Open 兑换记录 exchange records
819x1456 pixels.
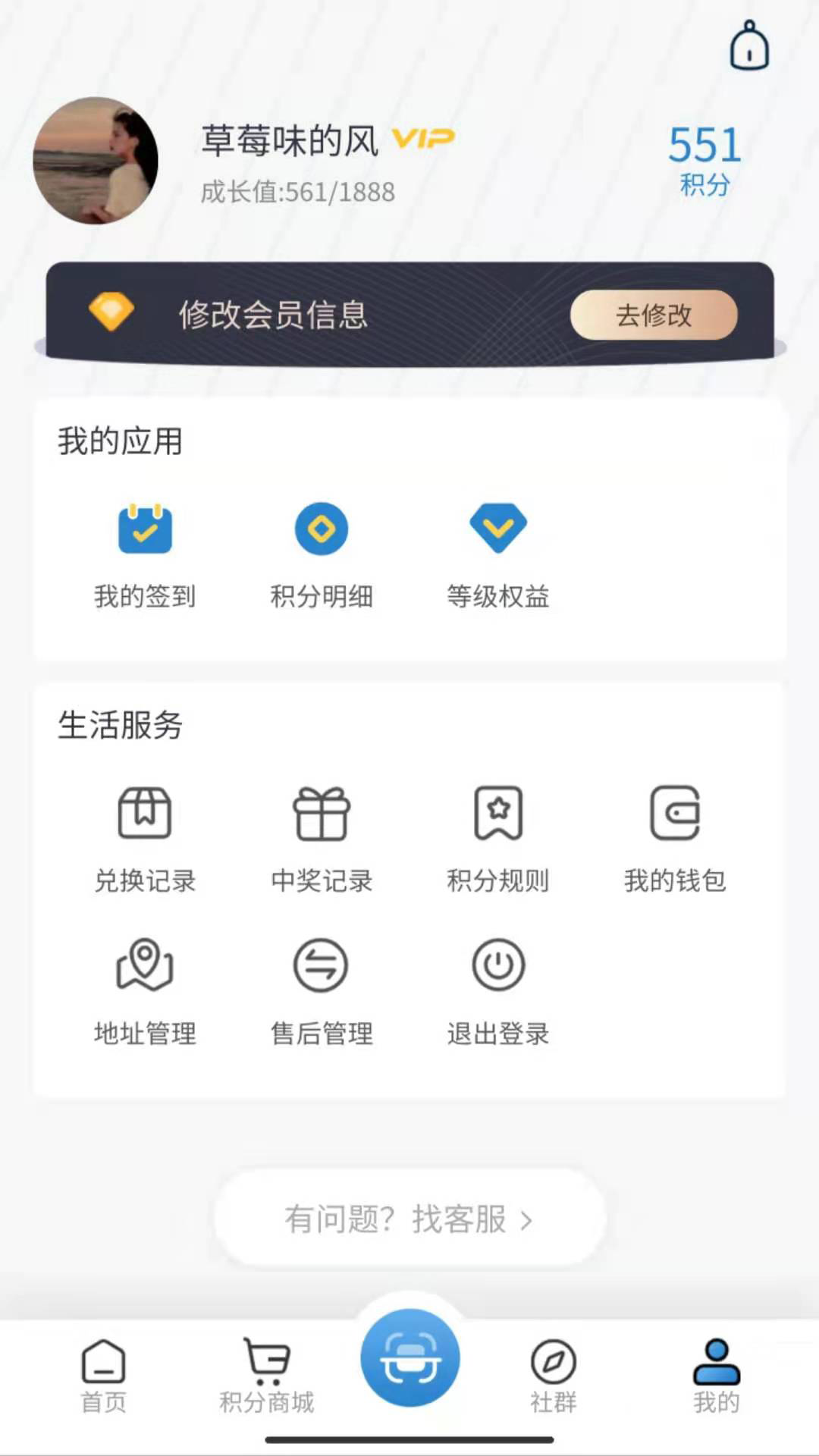pos(145,839)
